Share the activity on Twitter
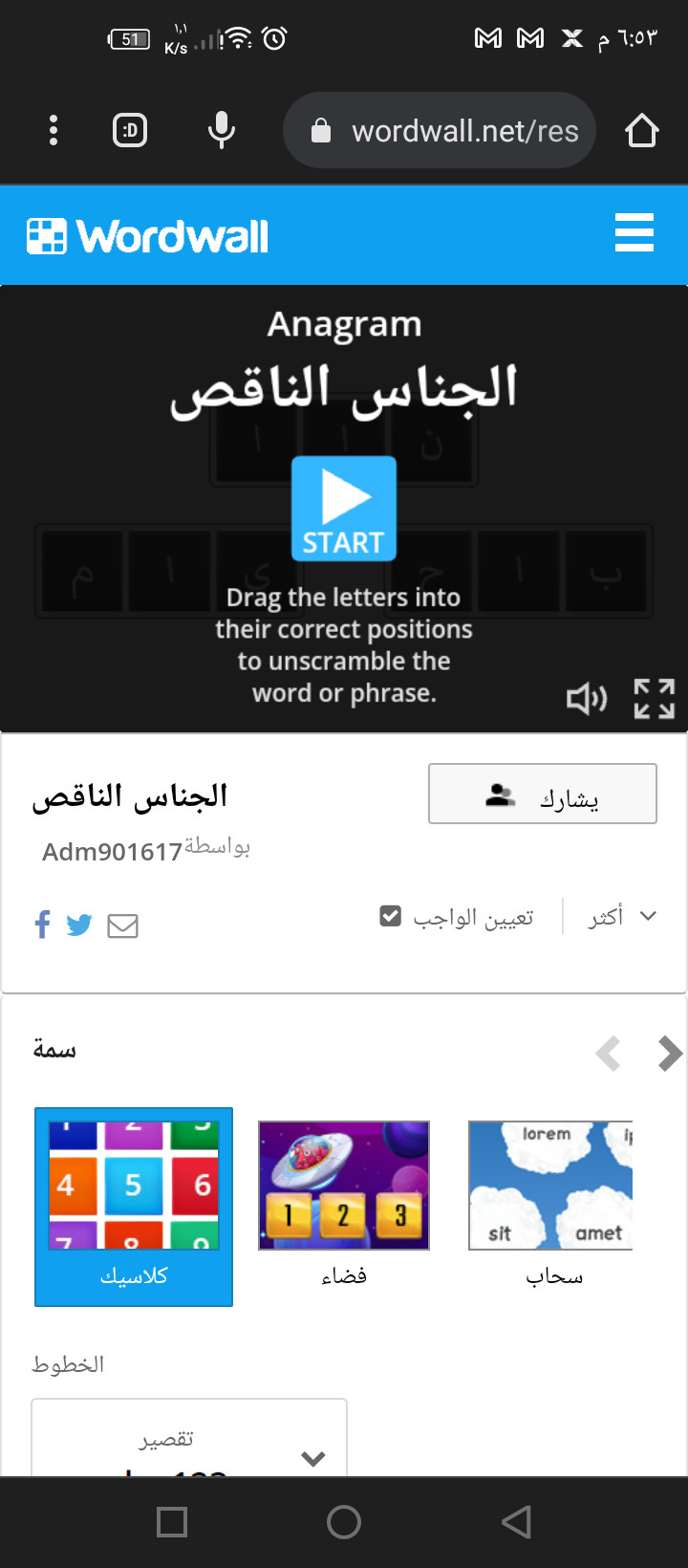The height and width of the screenshot is (1568, 688). tap(79, 925)
